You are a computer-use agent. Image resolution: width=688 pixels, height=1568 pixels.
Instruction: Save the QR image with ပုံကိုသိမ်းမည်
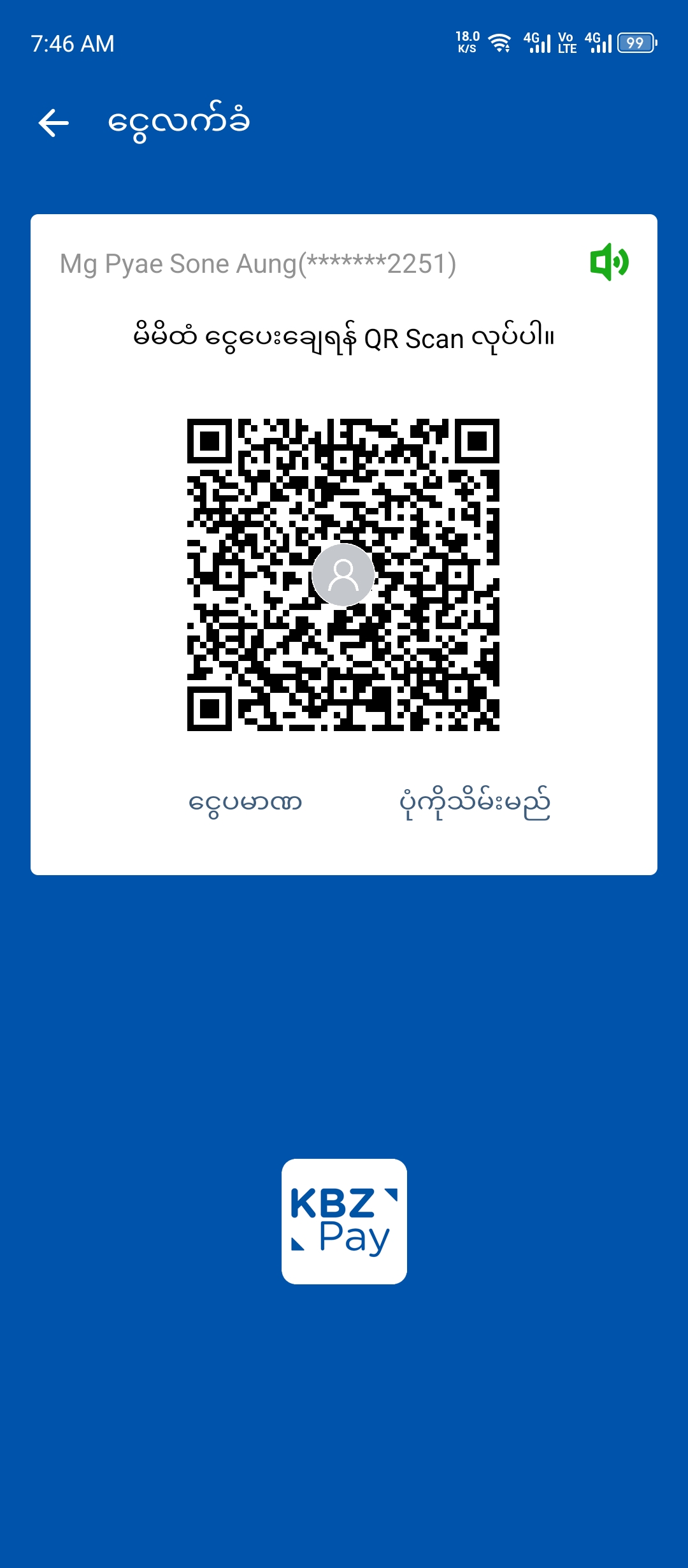[x=475, y=802]
